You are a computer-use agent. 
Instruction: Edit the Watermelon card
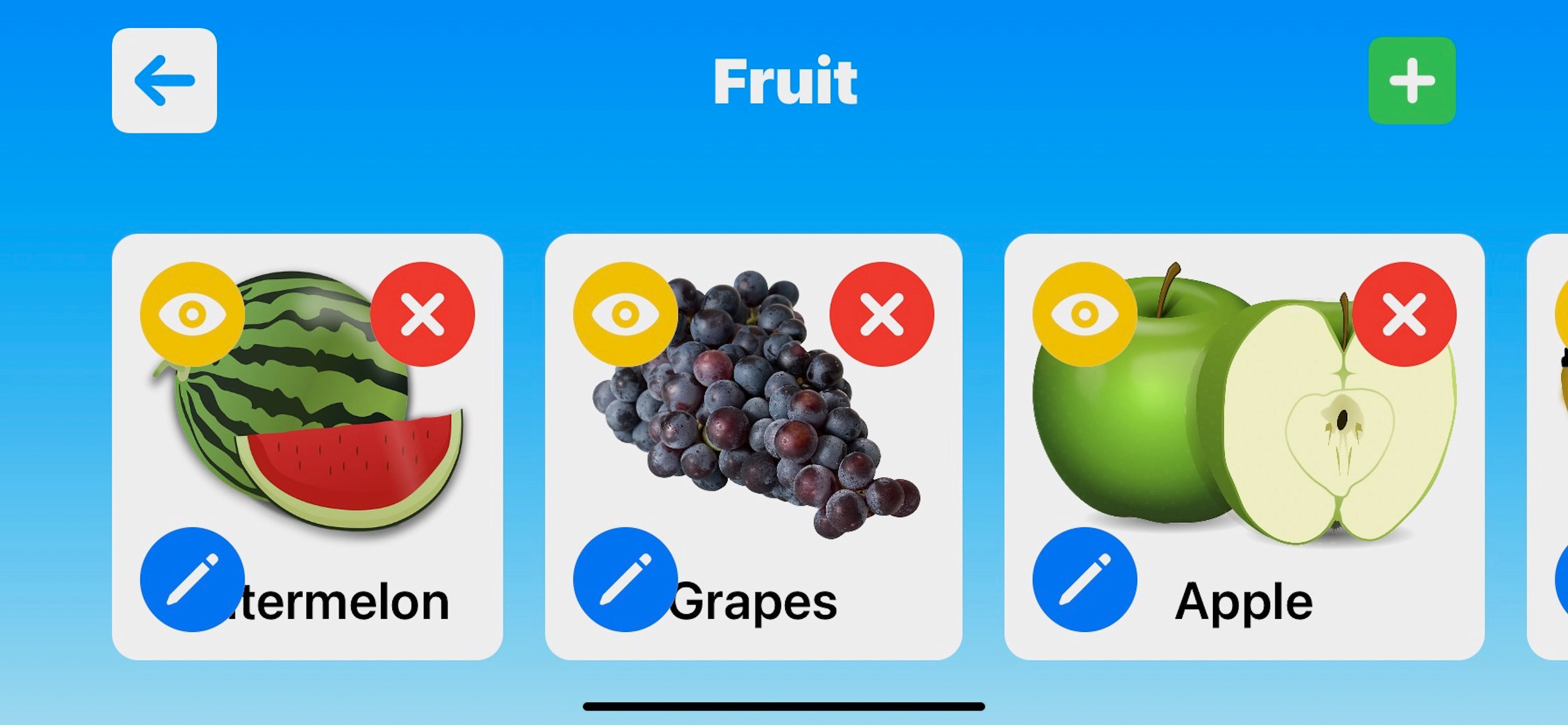[x=192, y=579]
